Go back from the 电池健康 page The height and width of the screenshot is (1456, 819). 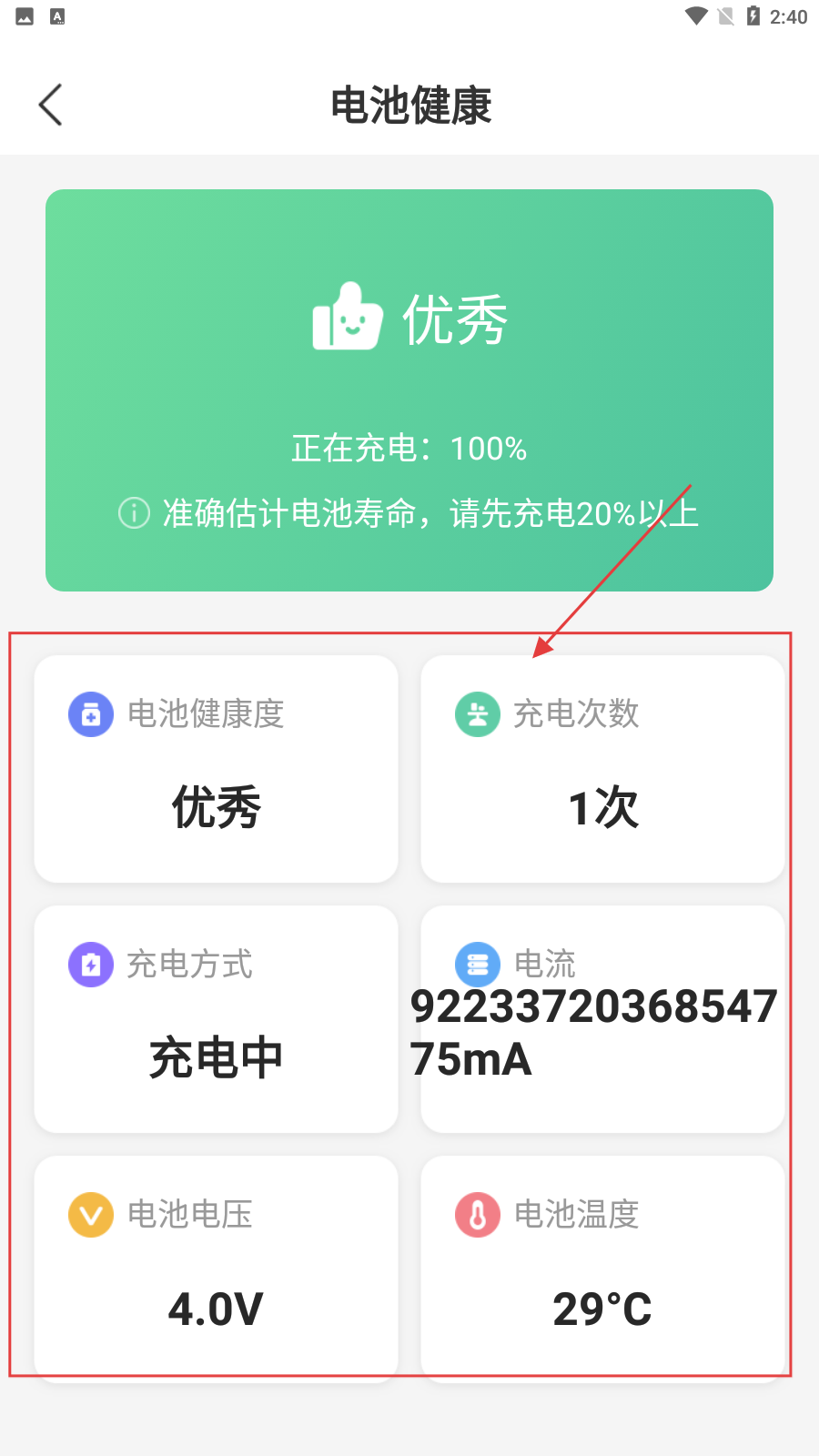(51, 105)
